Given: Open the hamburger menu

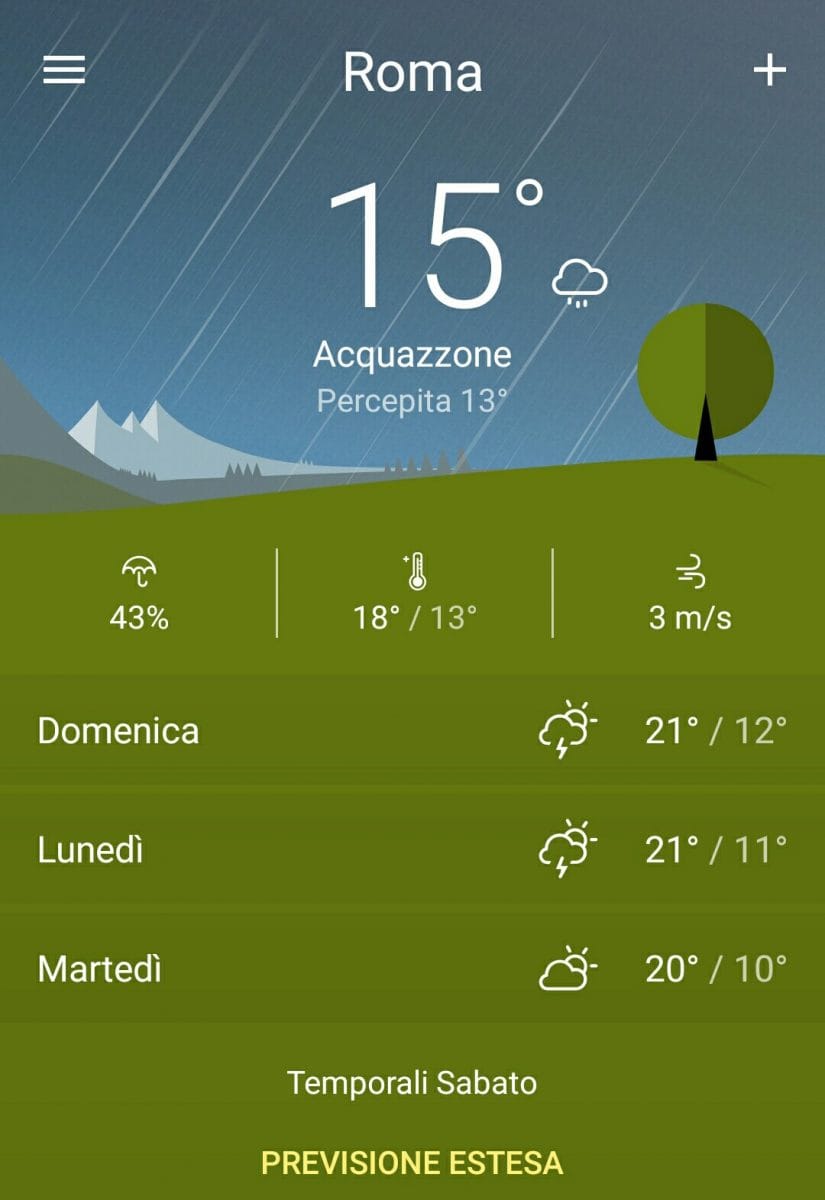Looking at the screenshot, I should pyautogui.click(x=64, y=70).
